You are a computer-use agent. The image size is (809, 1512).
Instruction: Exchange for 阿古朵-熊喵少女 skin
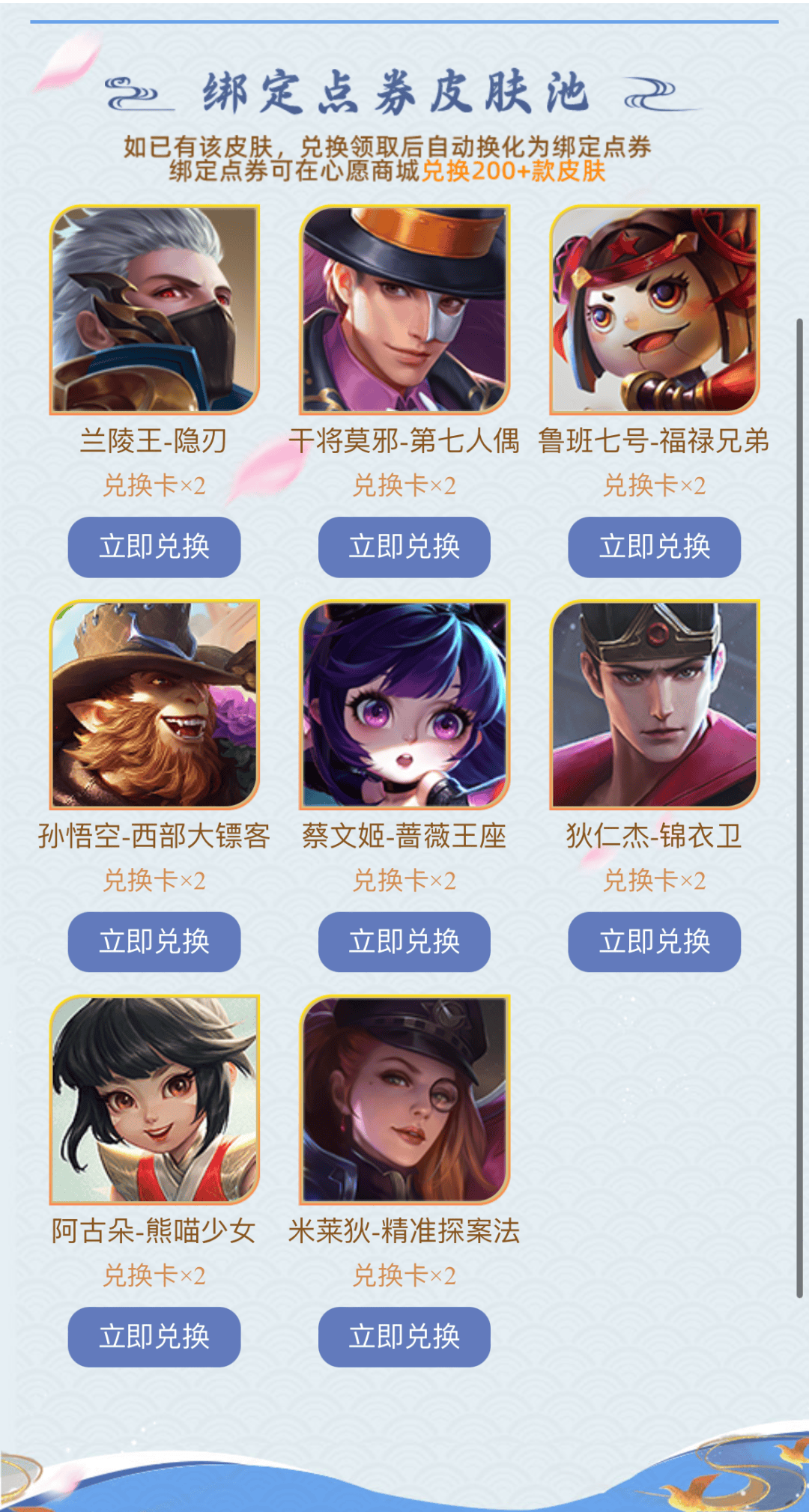pyautogui.click(x=154, y=1337)
